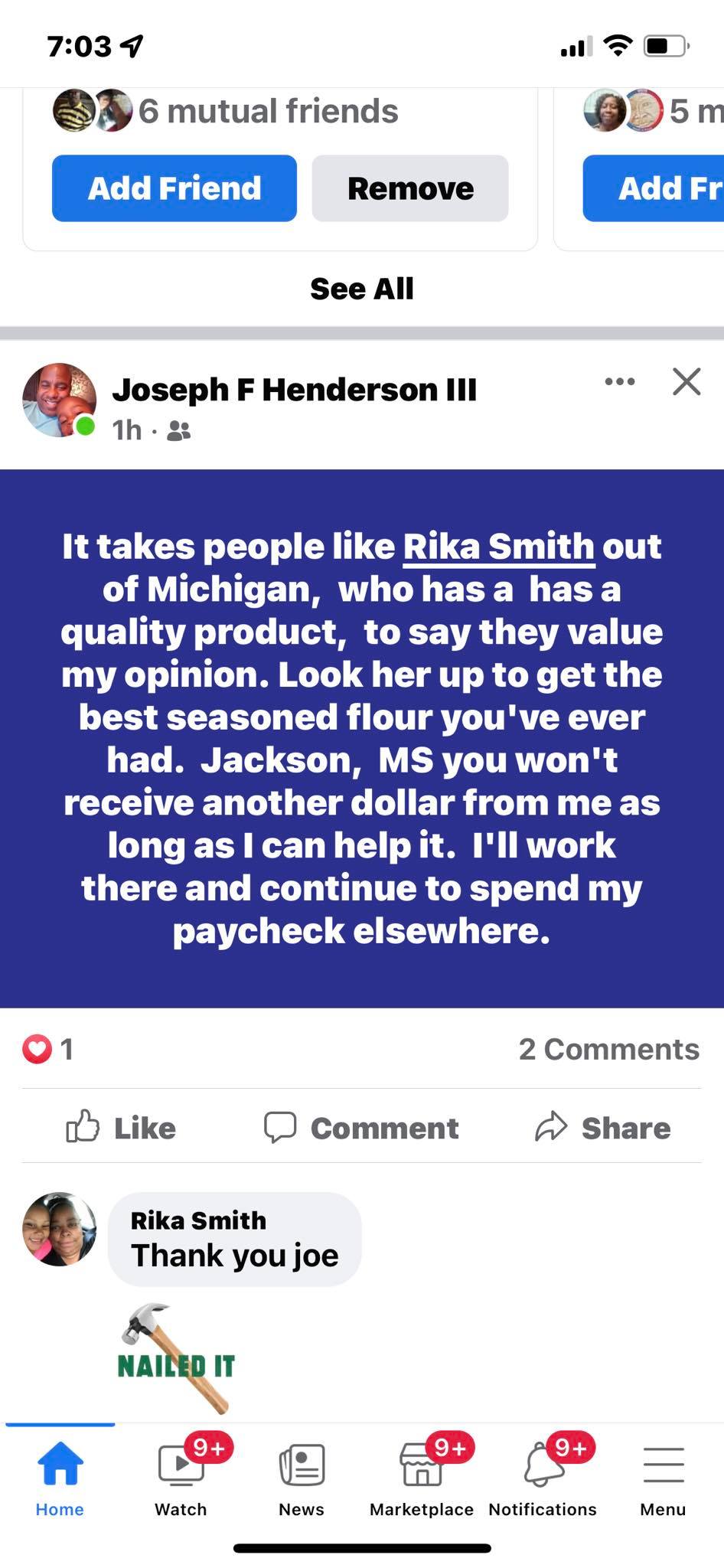The height and width of the screenshot is (1568, 724).
Task: Open Joseph F Henderson III's profile name
Action: point(295,390)
